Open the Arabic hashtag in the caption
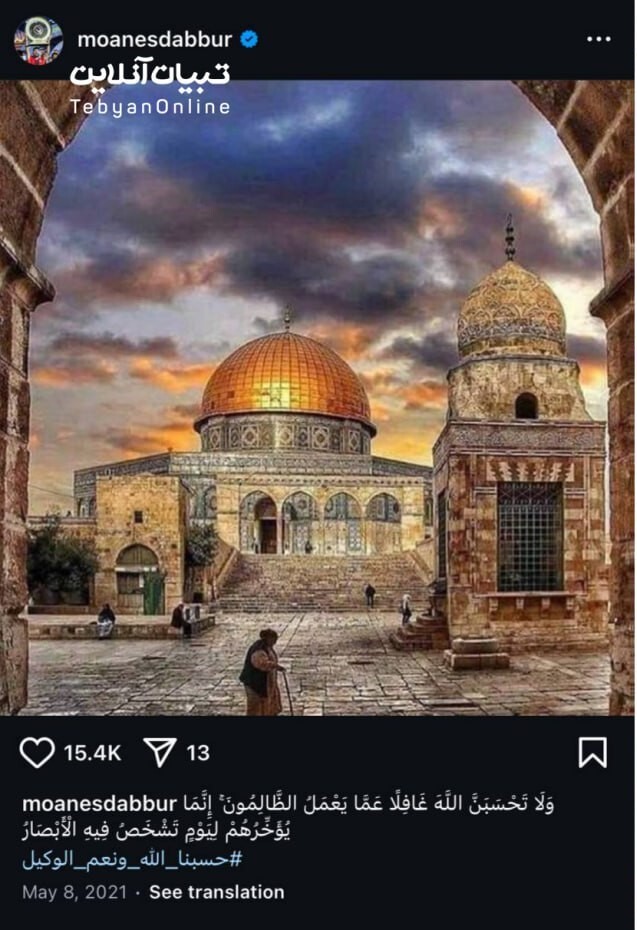The height and width of the screenshot is (930, 637). [x=132, y=859]
